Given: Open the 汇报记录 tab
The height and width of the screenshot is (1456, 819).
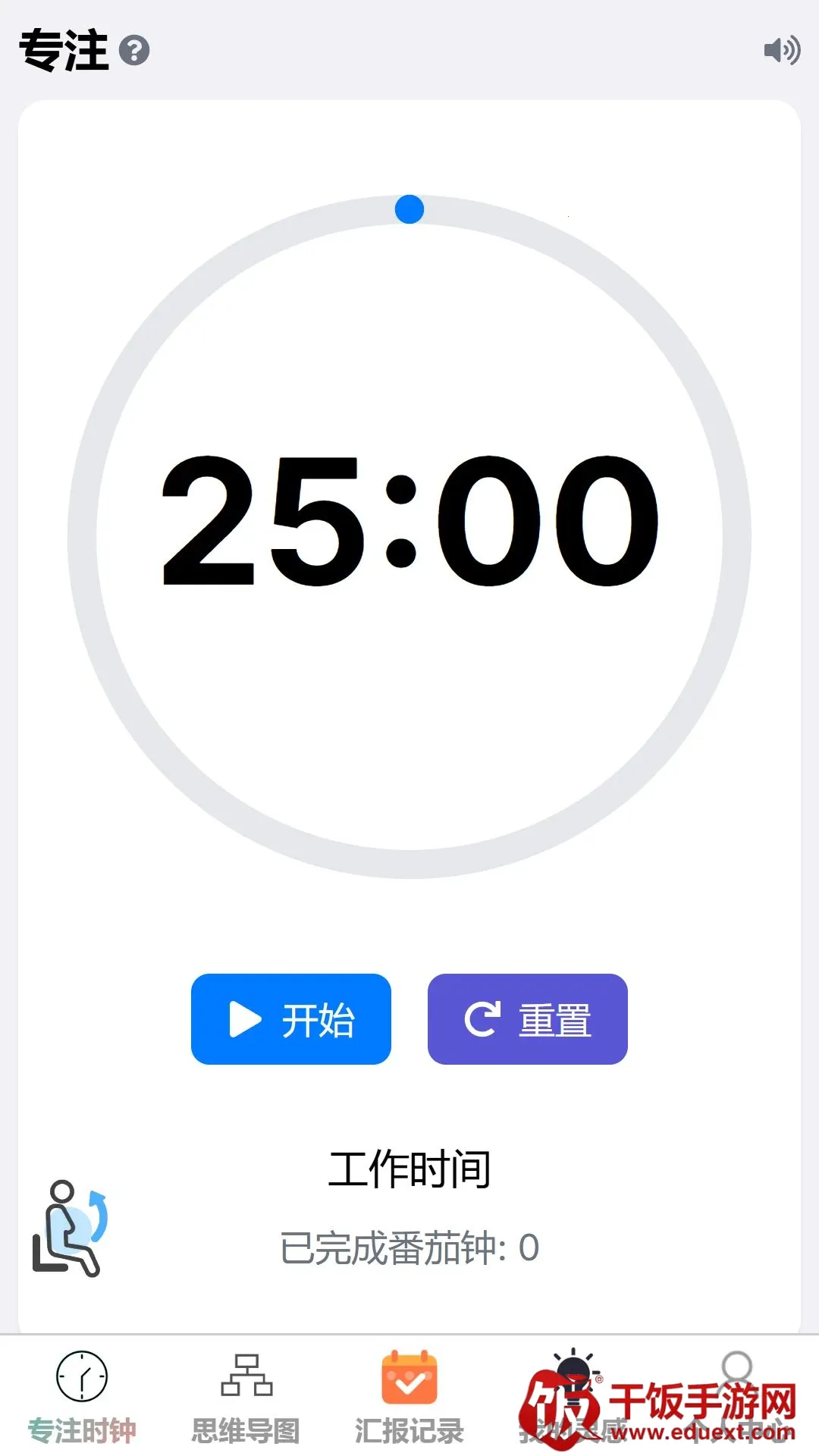Looking at the screenshot, I should coord(409,1397).
